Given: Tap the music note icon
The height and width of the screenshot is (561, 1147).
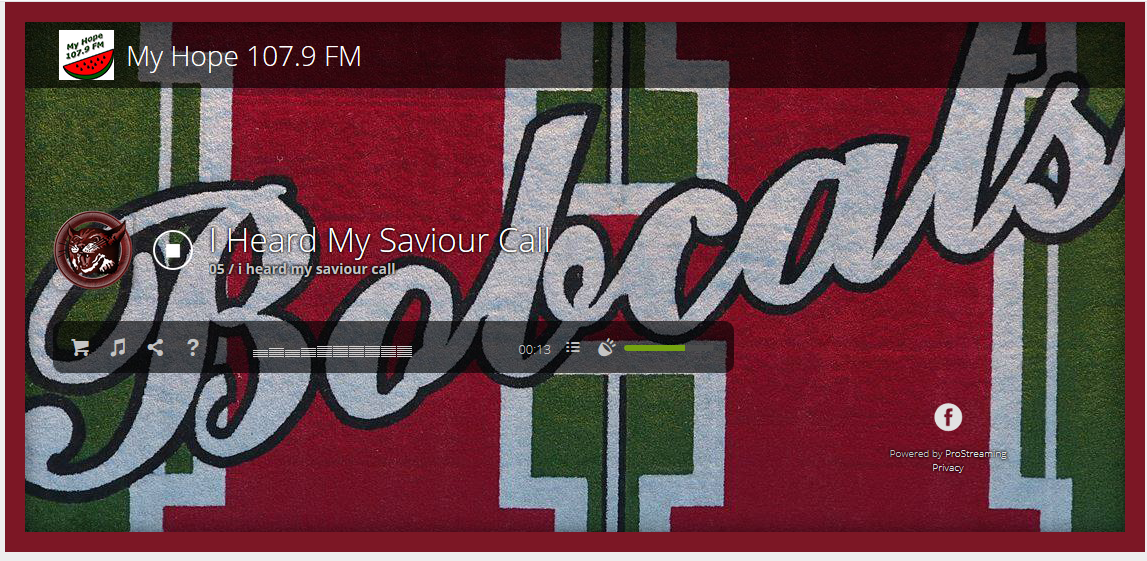Looking at the screenshot, I should click(118, 348).
